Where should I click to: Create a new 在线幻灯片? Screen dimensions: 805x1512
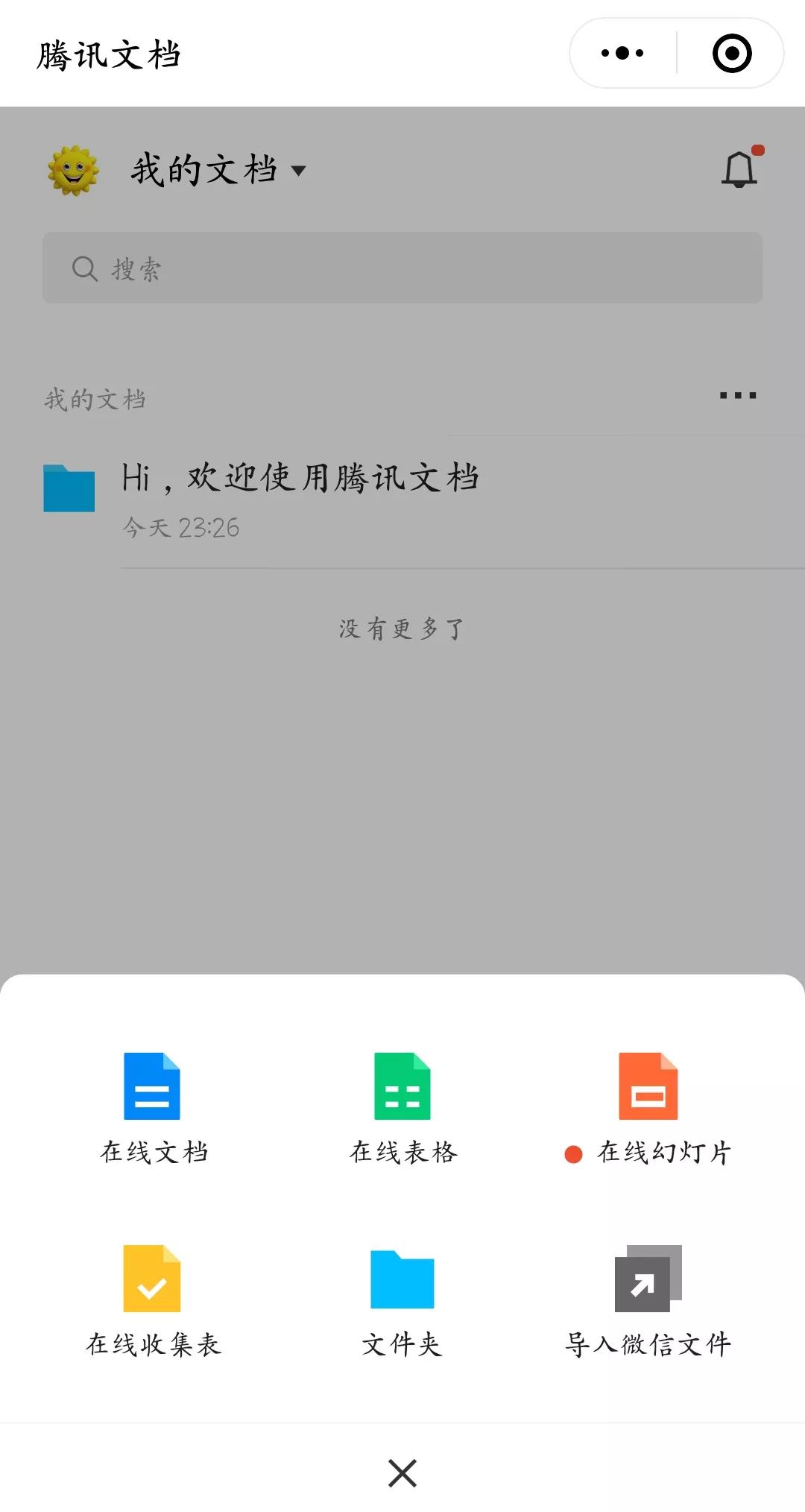coord(648,1106)
